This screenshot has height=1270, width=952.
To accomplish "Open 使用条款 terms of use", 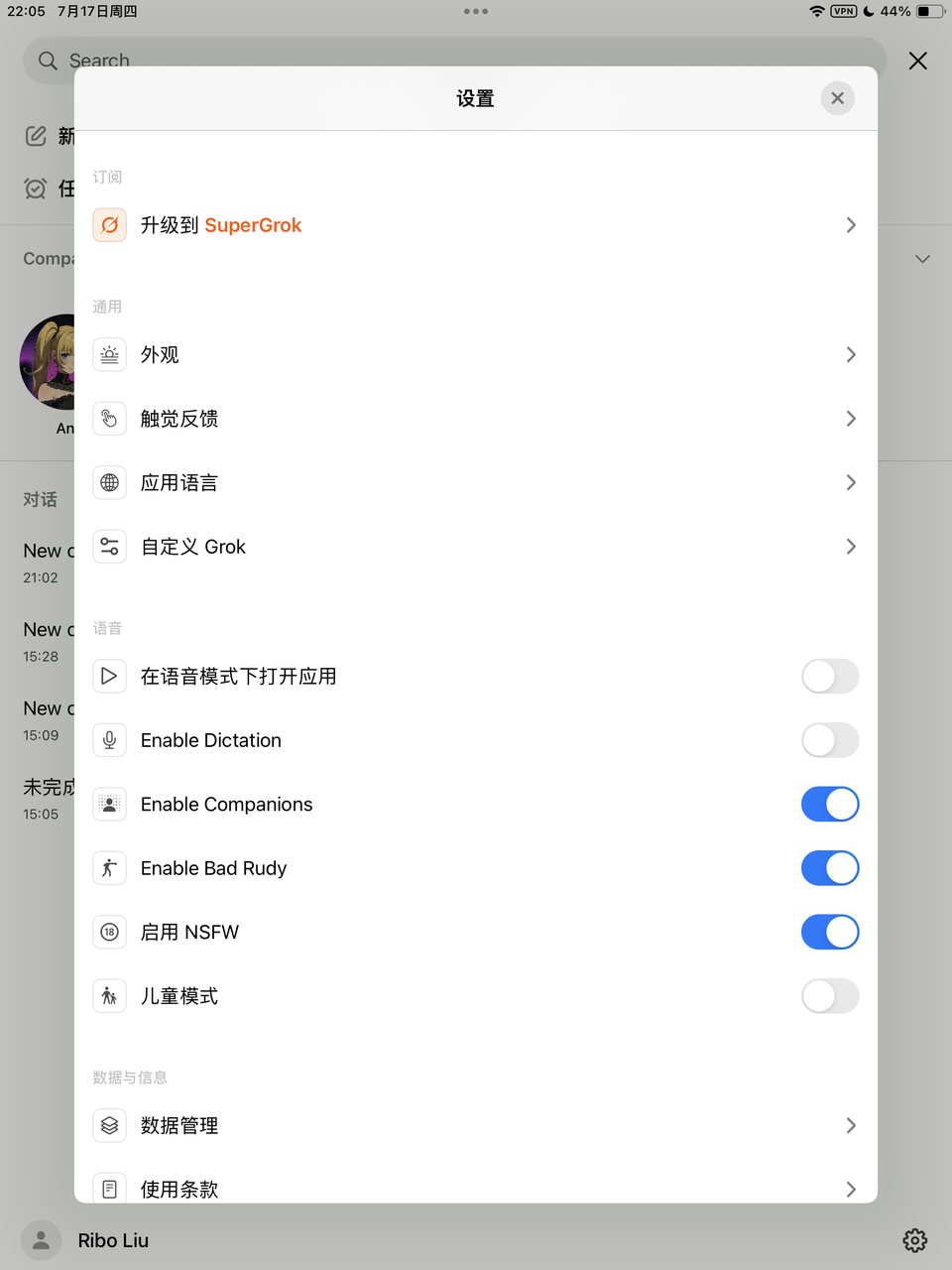I will click(x=474, y=1188).
